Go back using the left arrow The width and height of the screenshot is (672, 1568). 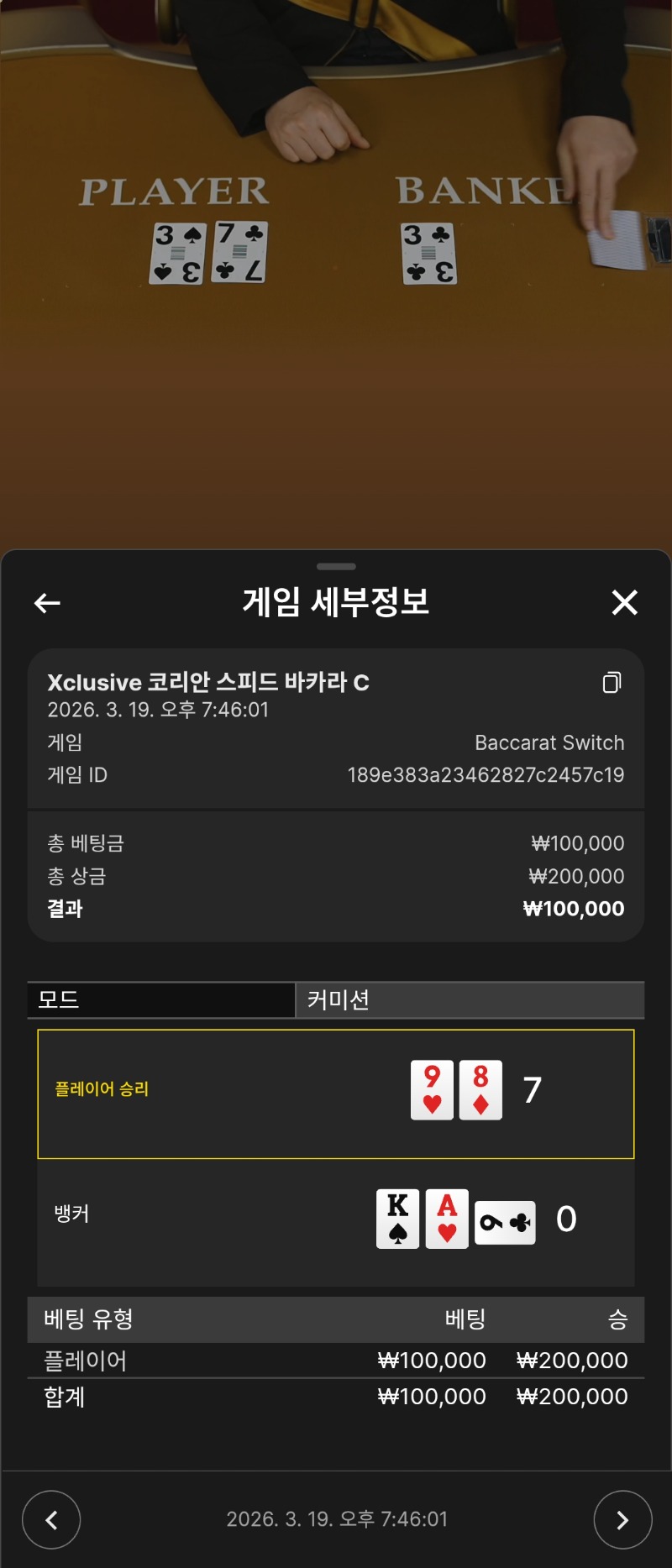pos(47,603)
